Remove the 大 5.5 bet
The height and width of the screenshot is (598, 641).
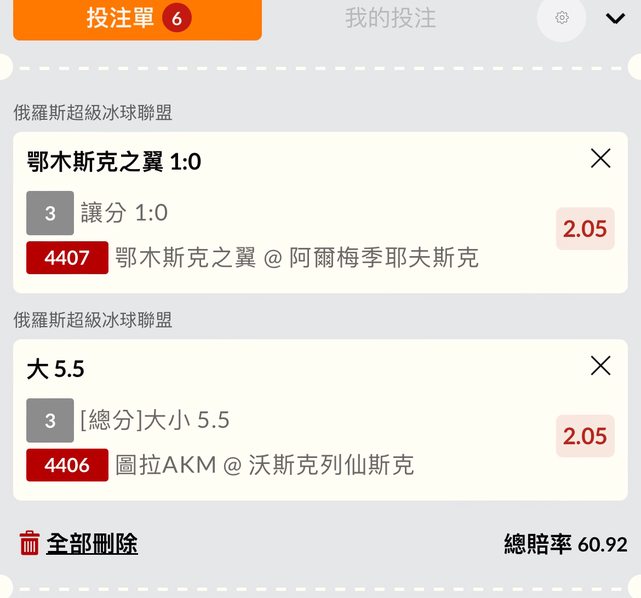(x=600, y=366)
